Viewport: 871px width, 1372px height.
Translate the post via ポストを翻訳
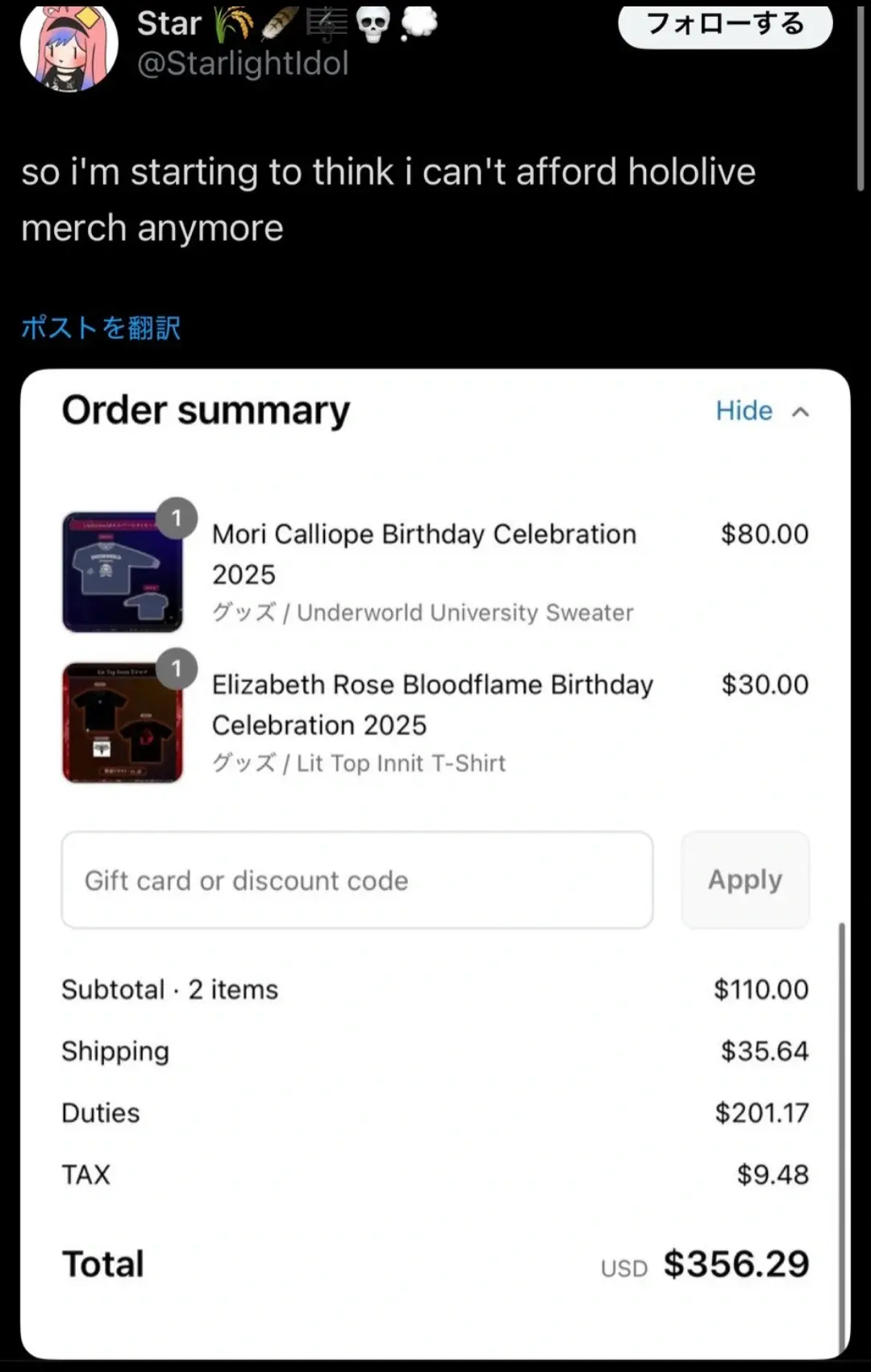tap(101, 328)
